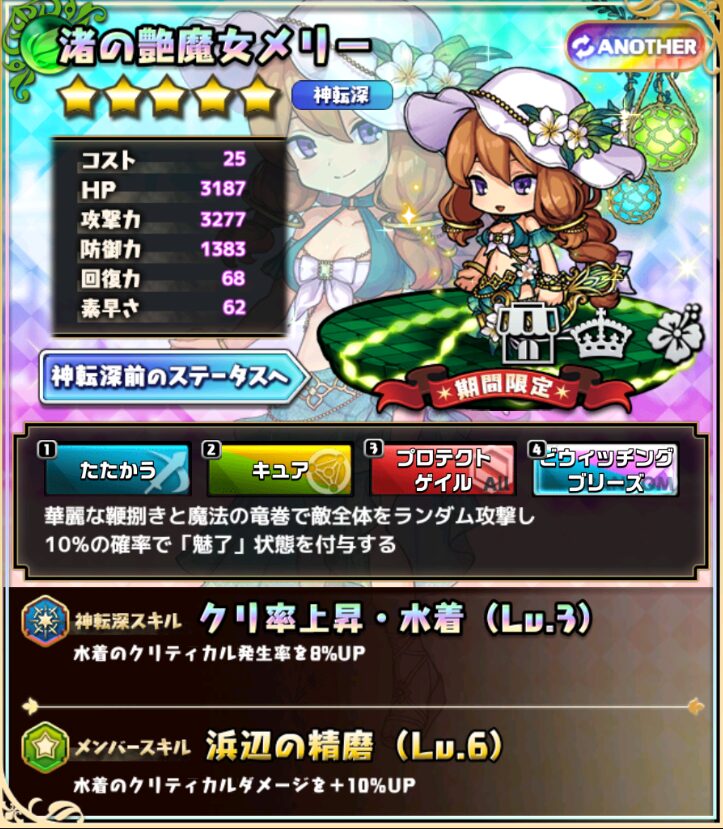The image size is (723, 829).
Task: Tap the ANOTHER switch button
Action: coord(636,46)
